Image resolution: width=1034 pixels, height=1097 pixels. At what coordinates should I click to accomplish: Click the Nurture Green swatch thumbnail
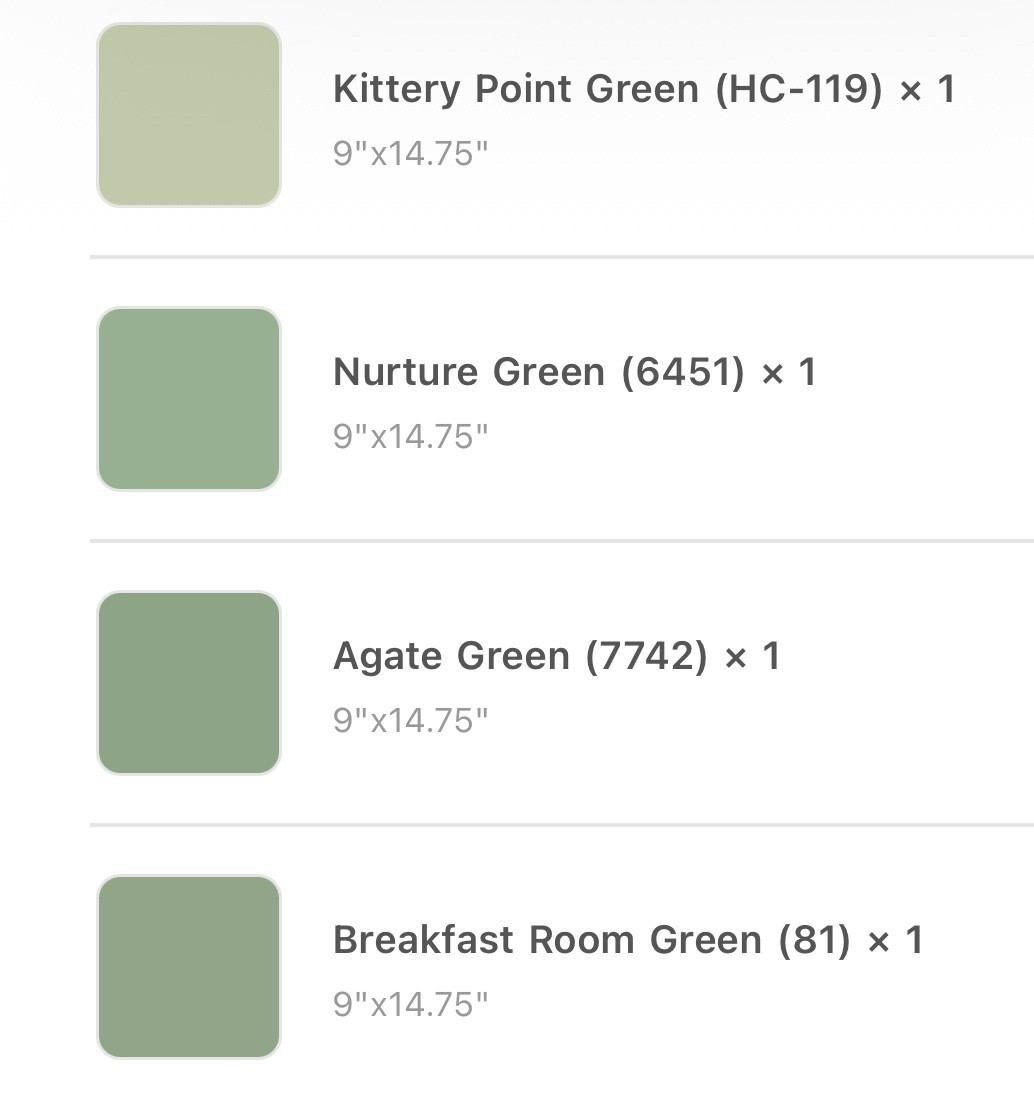(x=188, y=398)
